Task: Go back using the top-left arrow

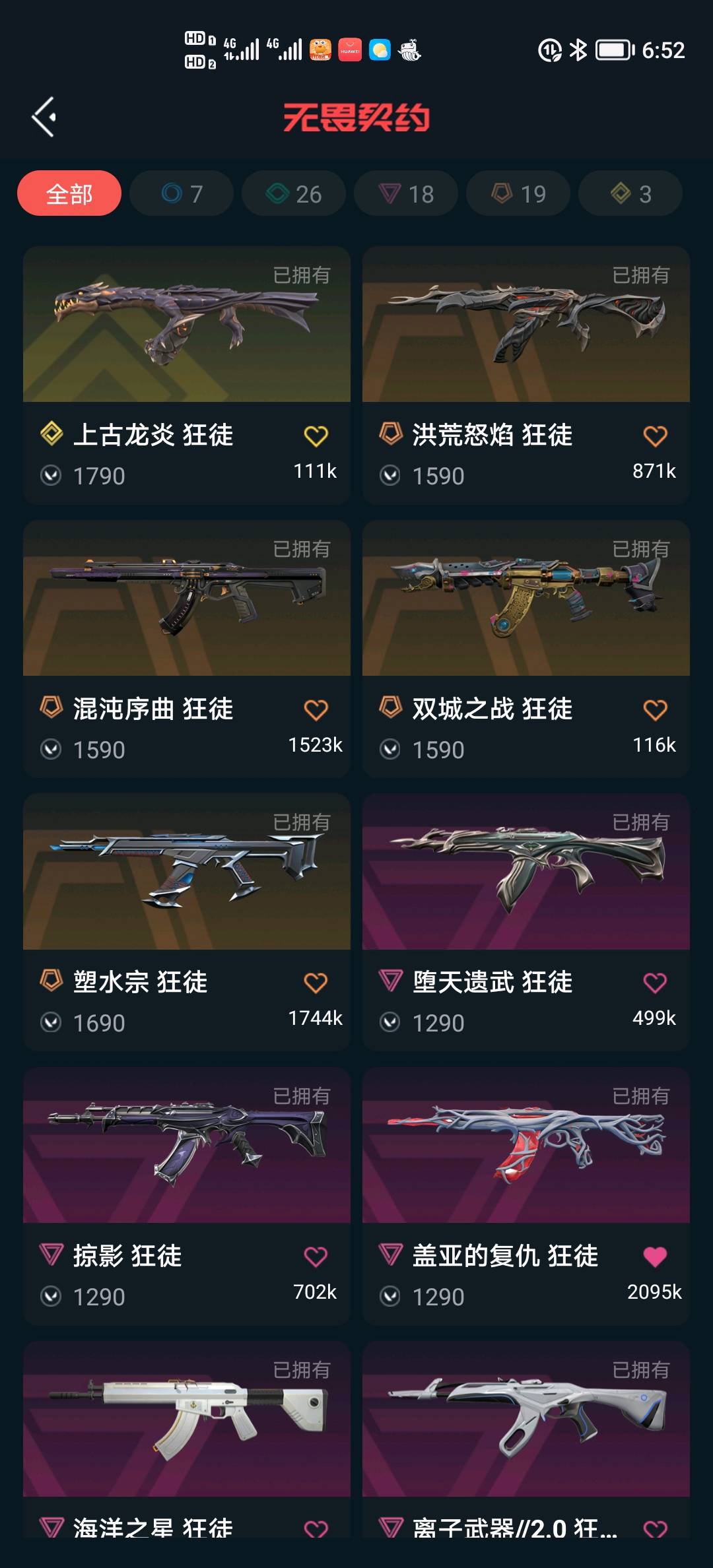Action: tap(44, 117)
